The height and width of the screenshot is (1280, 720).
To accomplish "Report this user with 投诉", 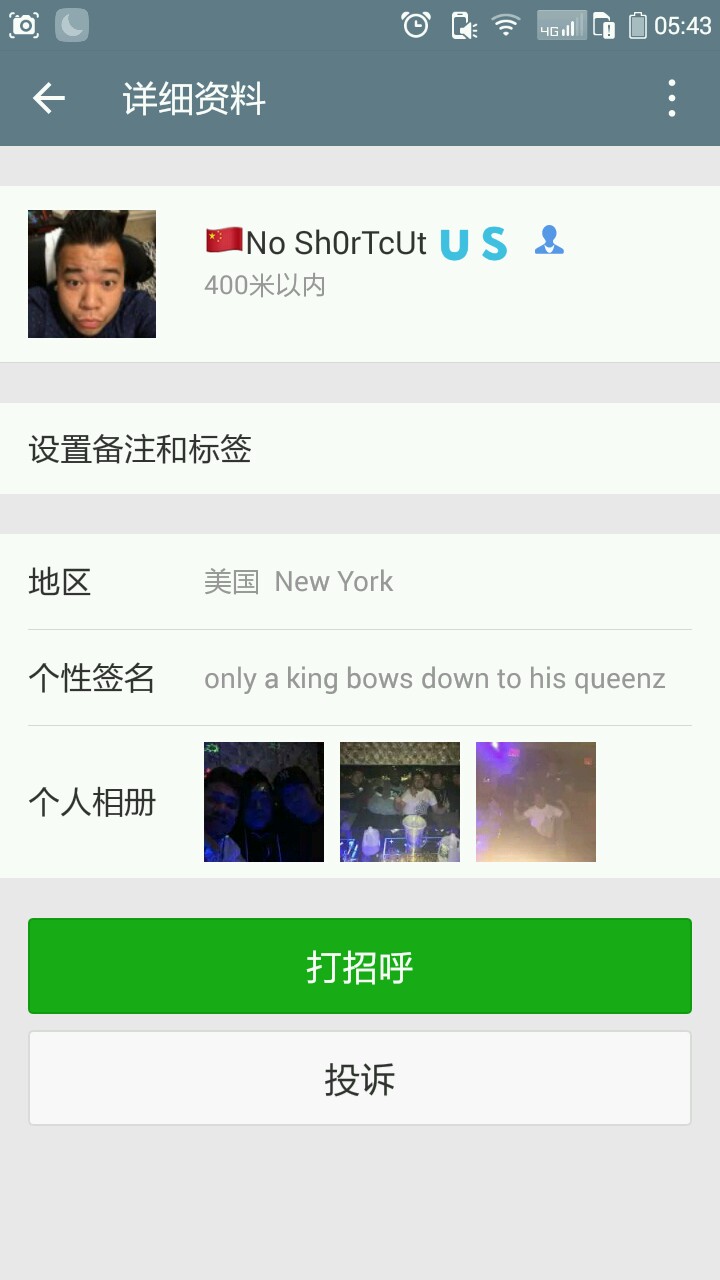I will 360,1078.
